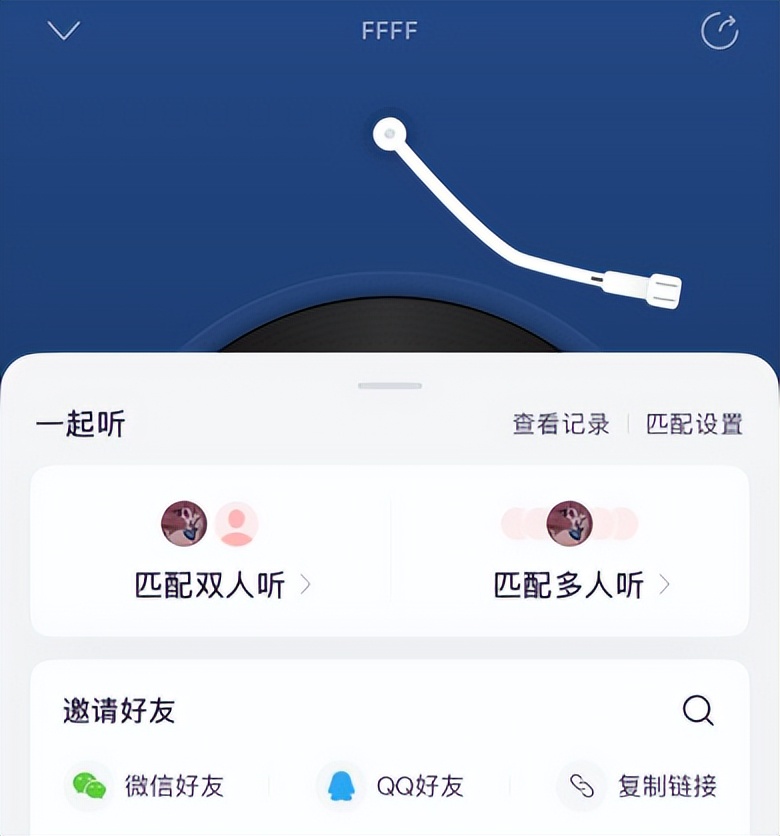Viewport: 780px width, 836px height.
Task: Open 查看记录 listening records
Action: coord(560,424)
